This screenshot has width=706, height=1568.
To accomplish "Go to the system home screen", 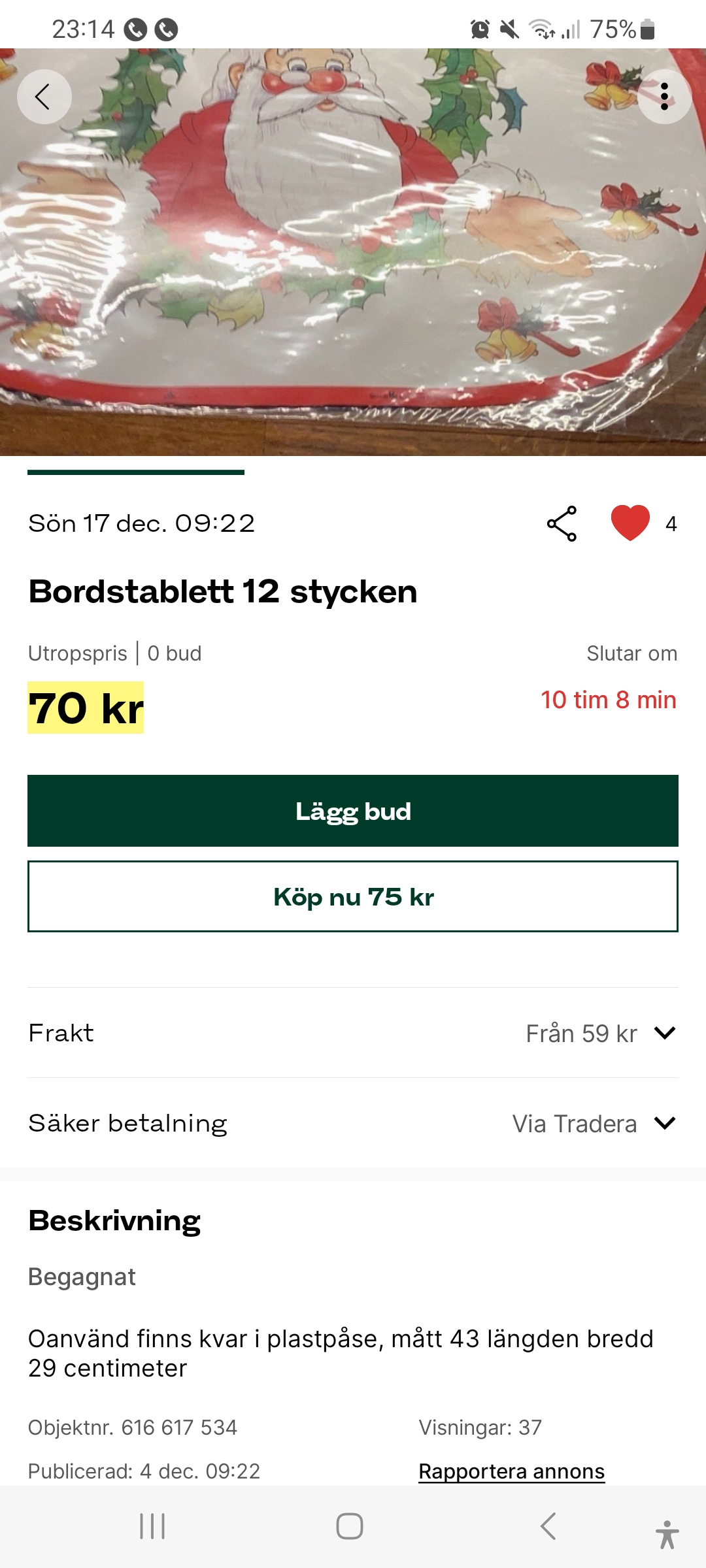I will (x=350, y=1526).
